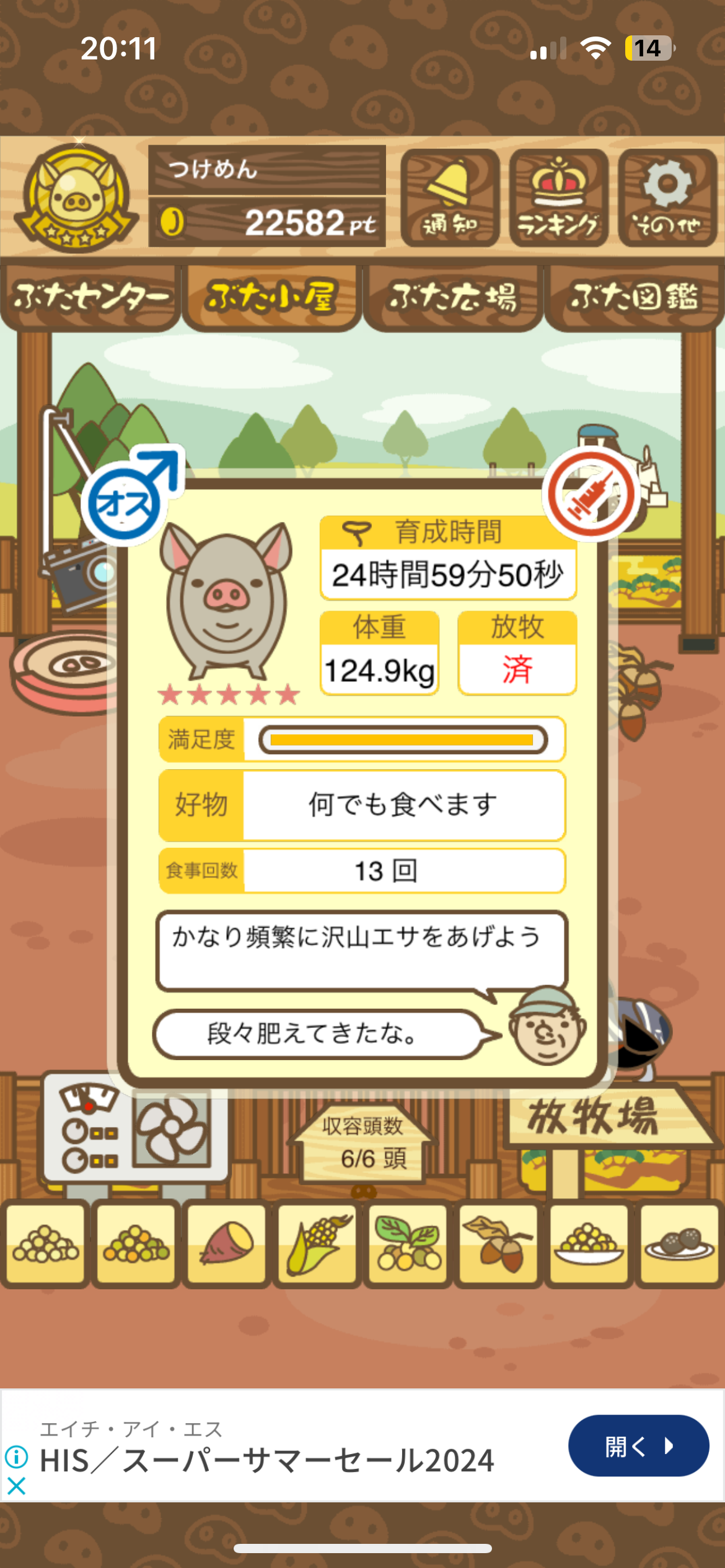The image size is (725, 1568).
Task: Switch to the ぶた図鑑 tab
Action: click(634, 297)
